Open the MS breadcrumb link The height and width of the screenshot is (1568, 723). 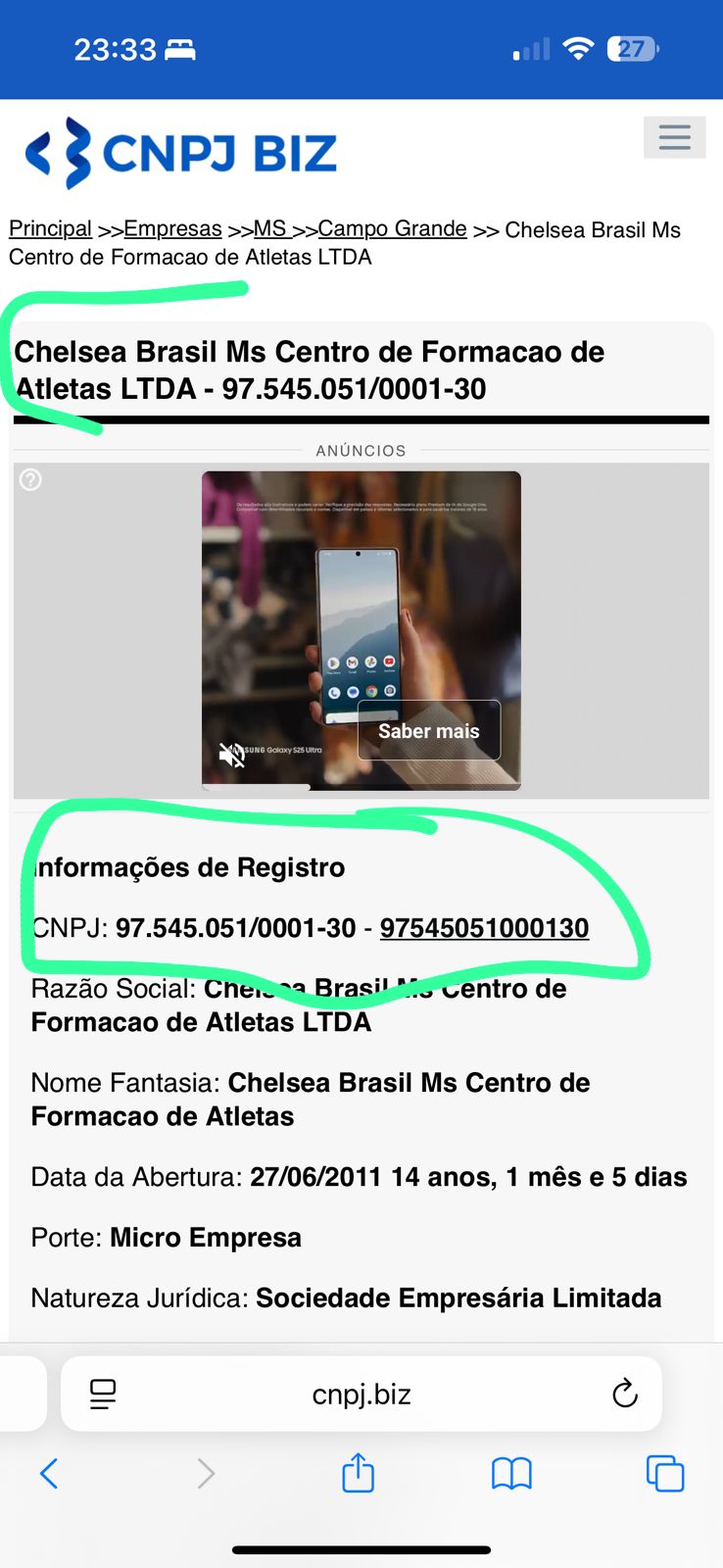[x=270, y=228]
